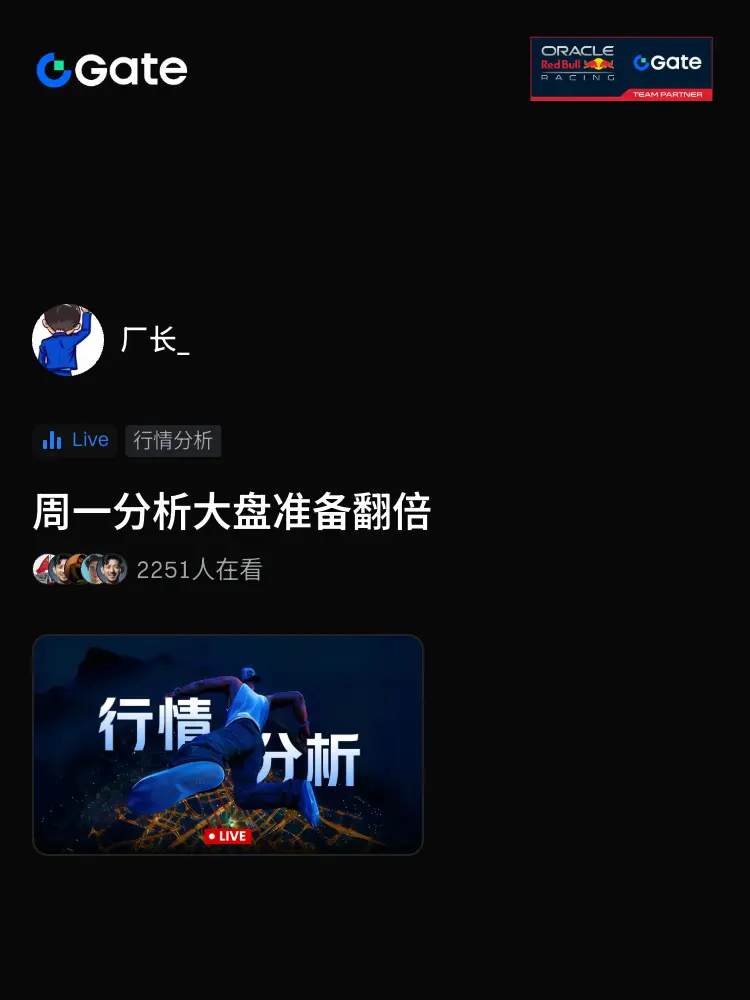Click the middle viewer avatar in the stack
This screenshot has width=750, height=1000.
(77, 570)
